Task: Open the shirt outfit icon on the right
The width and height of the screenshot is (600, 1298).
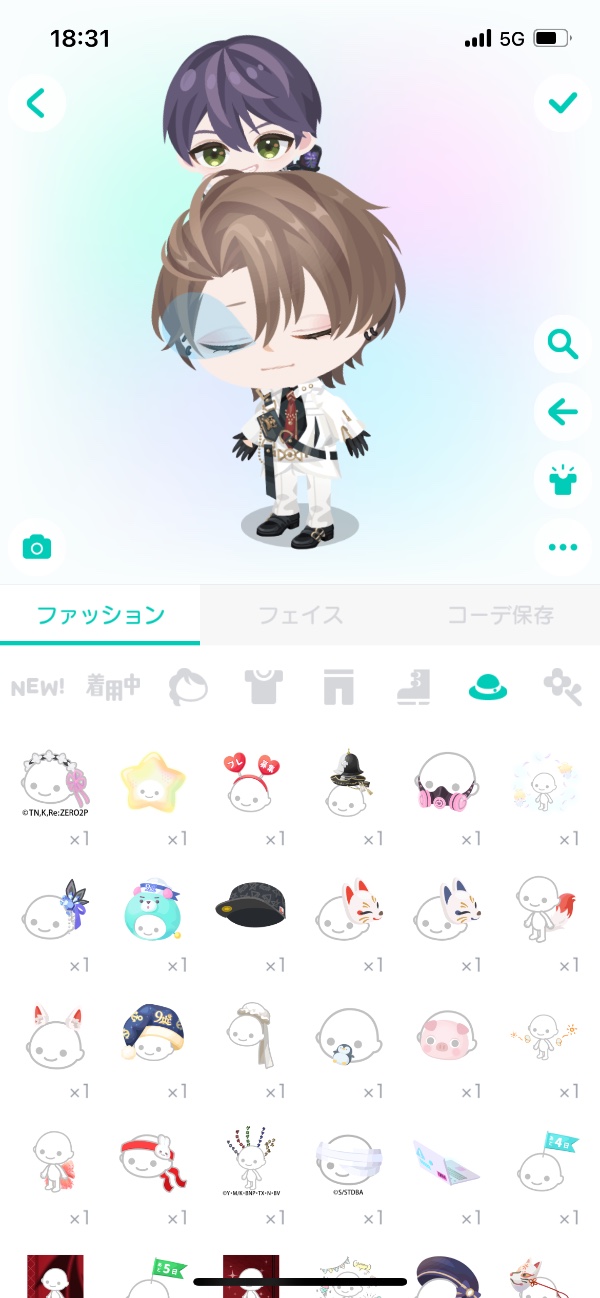Action: click(563, 479)
